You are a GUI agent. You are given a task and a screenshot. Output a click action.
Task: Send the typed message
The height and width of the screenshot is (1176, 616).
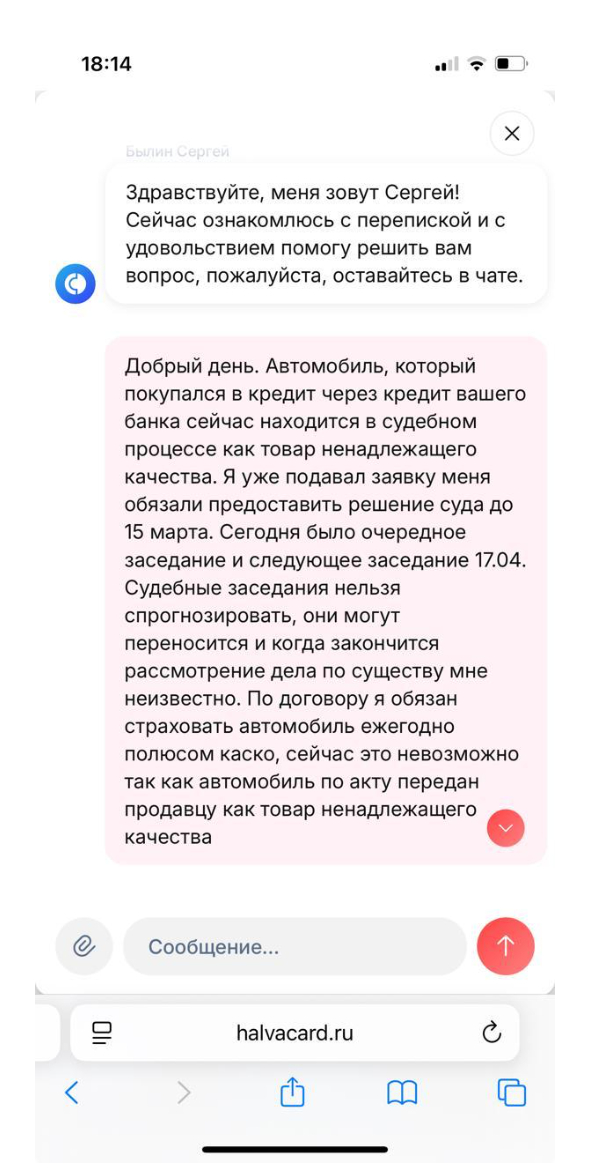[505, 946]
